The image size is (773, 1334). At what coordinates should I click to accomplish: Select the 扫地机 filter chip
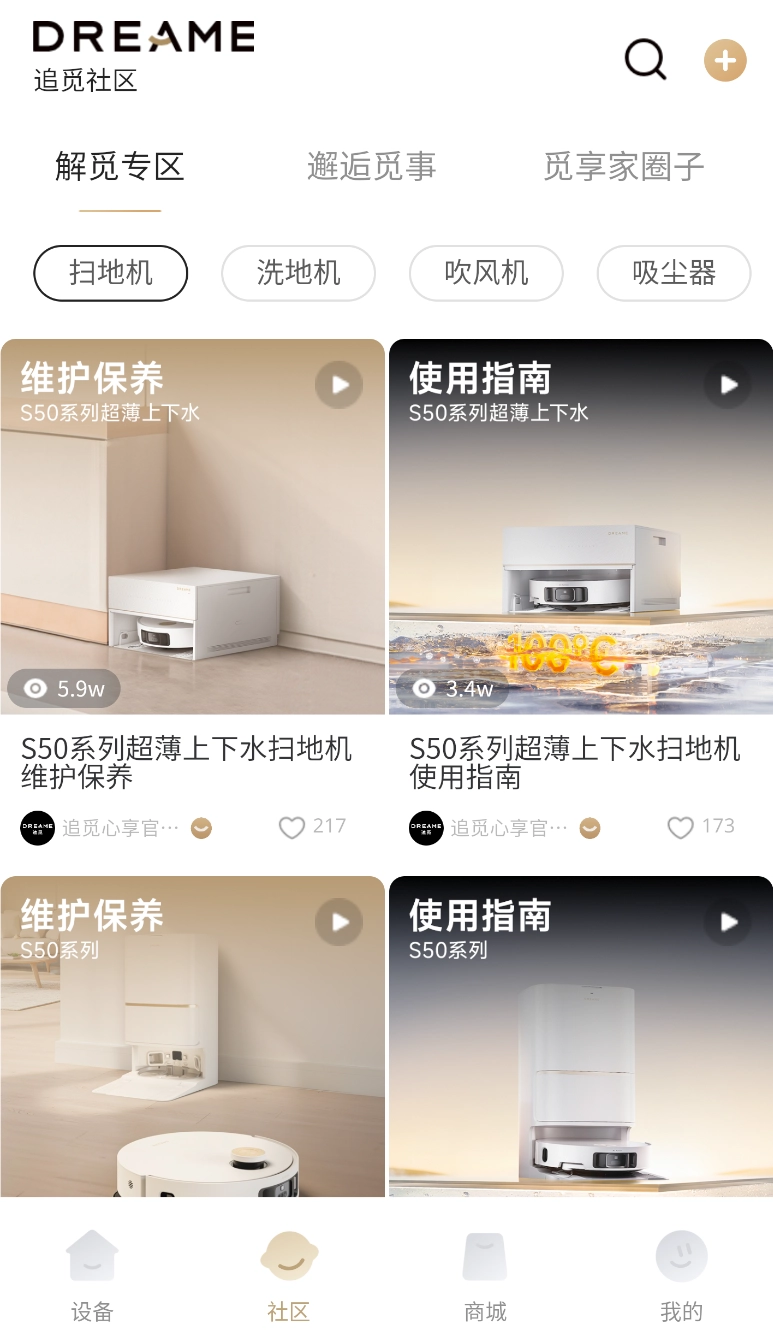(x=110, y=273)
